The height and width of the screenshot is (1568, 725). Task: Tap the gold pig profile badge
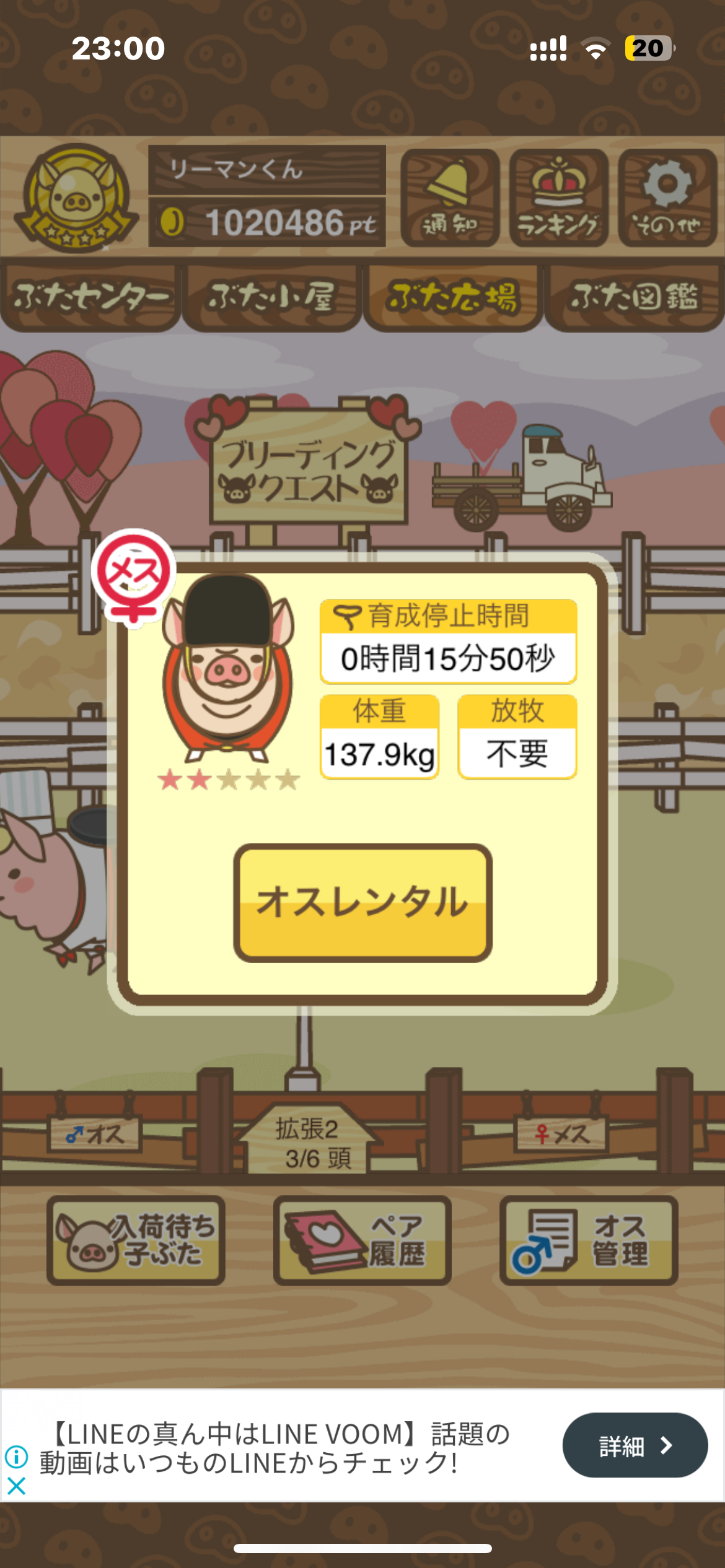[x=77, y=198]
